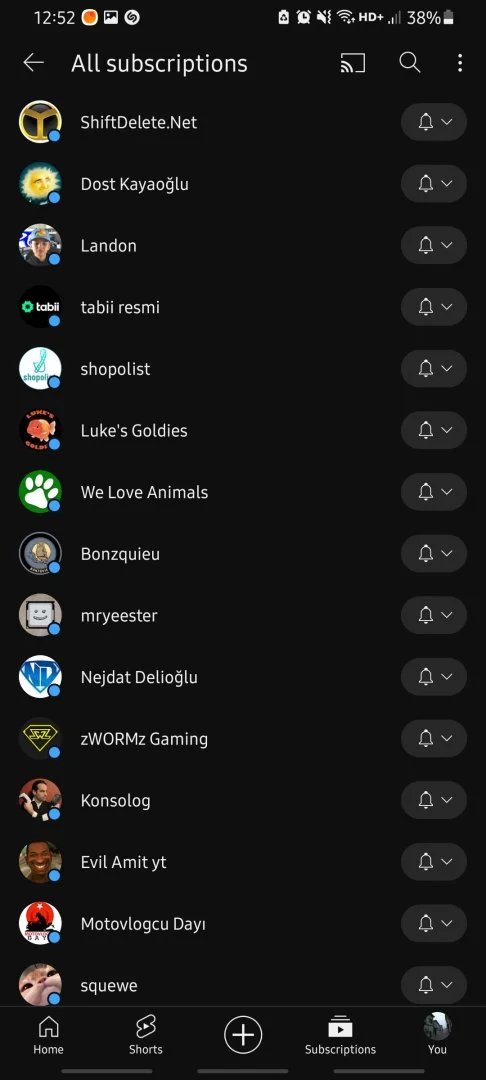Open notification options for Nejdat Delioğlu
The image size is (486, 1080).
click(x=434, y=677)
